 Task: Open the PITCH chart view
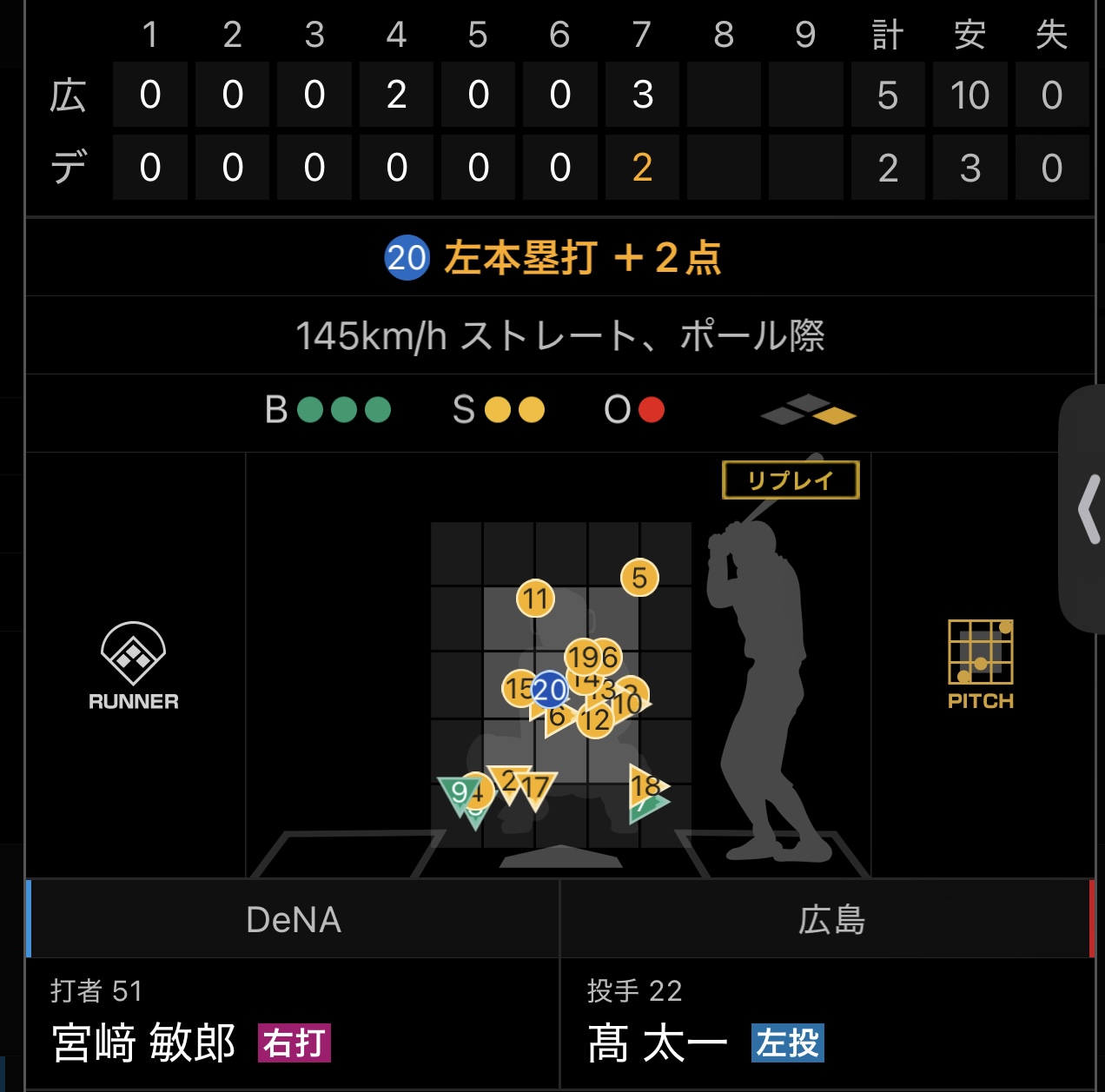point(980,665)
